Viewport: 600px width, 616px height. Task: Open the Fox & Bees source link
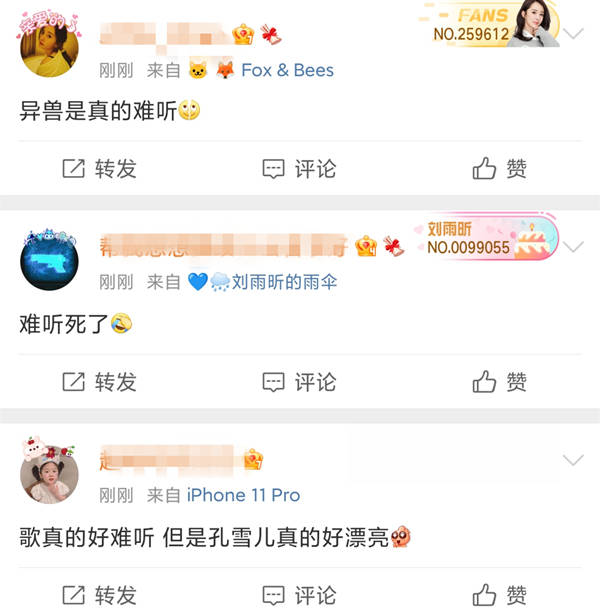(287, 71)
